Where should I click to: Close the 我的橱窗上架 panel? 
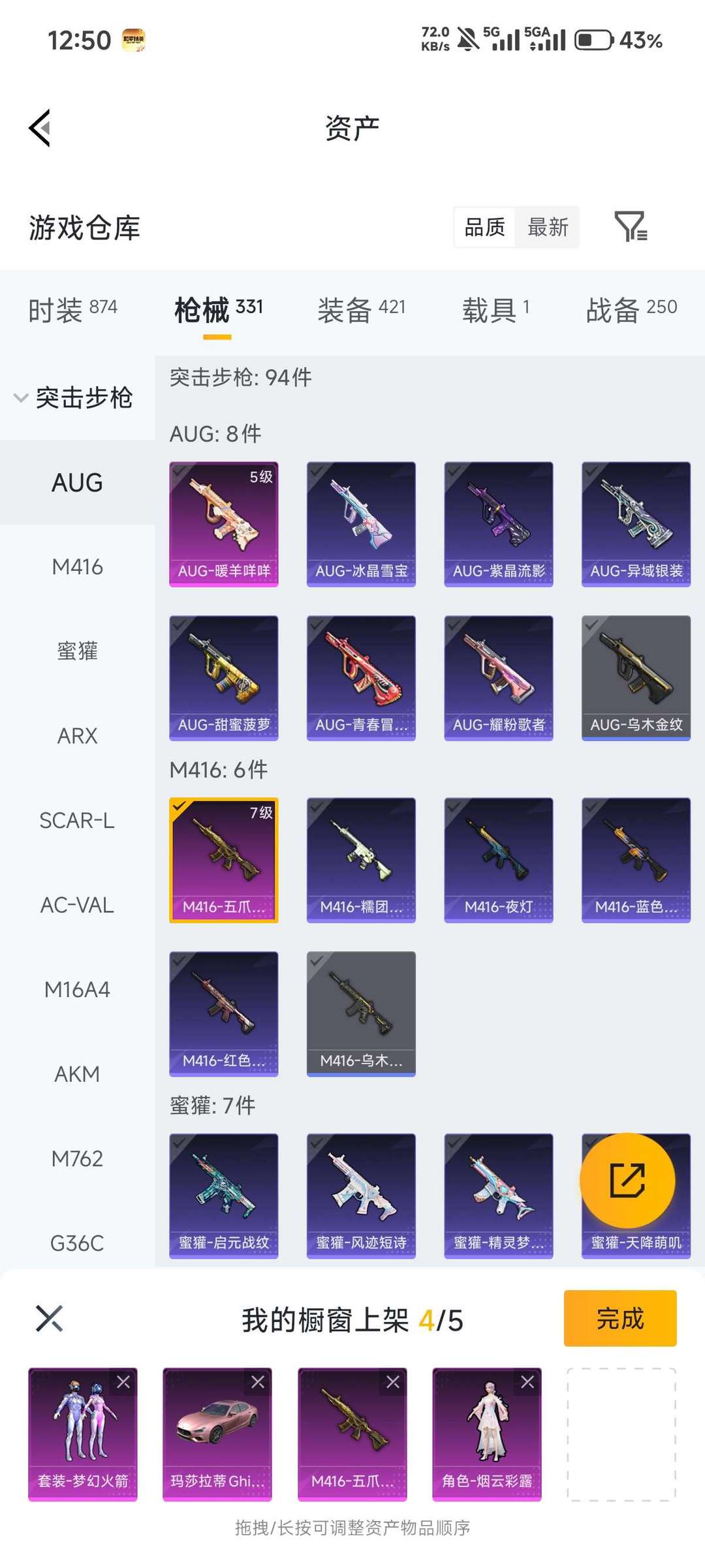49,1318
